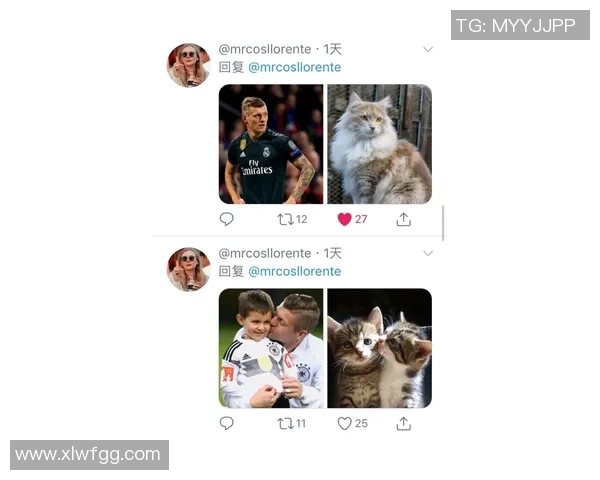View the fluffy long-haired cat photo

[380, 144]
